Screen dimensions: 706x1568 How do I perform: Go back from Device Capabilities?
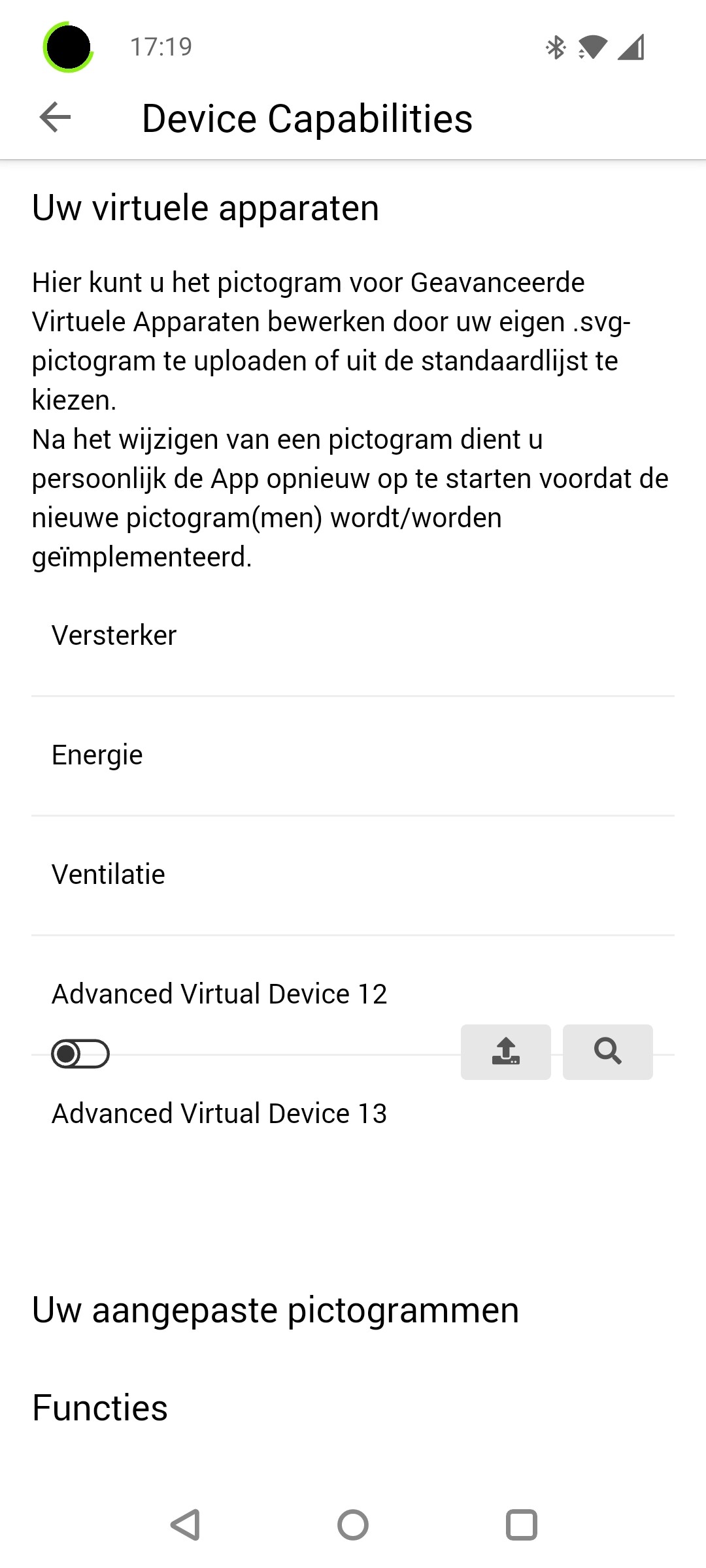coord(55,118)
